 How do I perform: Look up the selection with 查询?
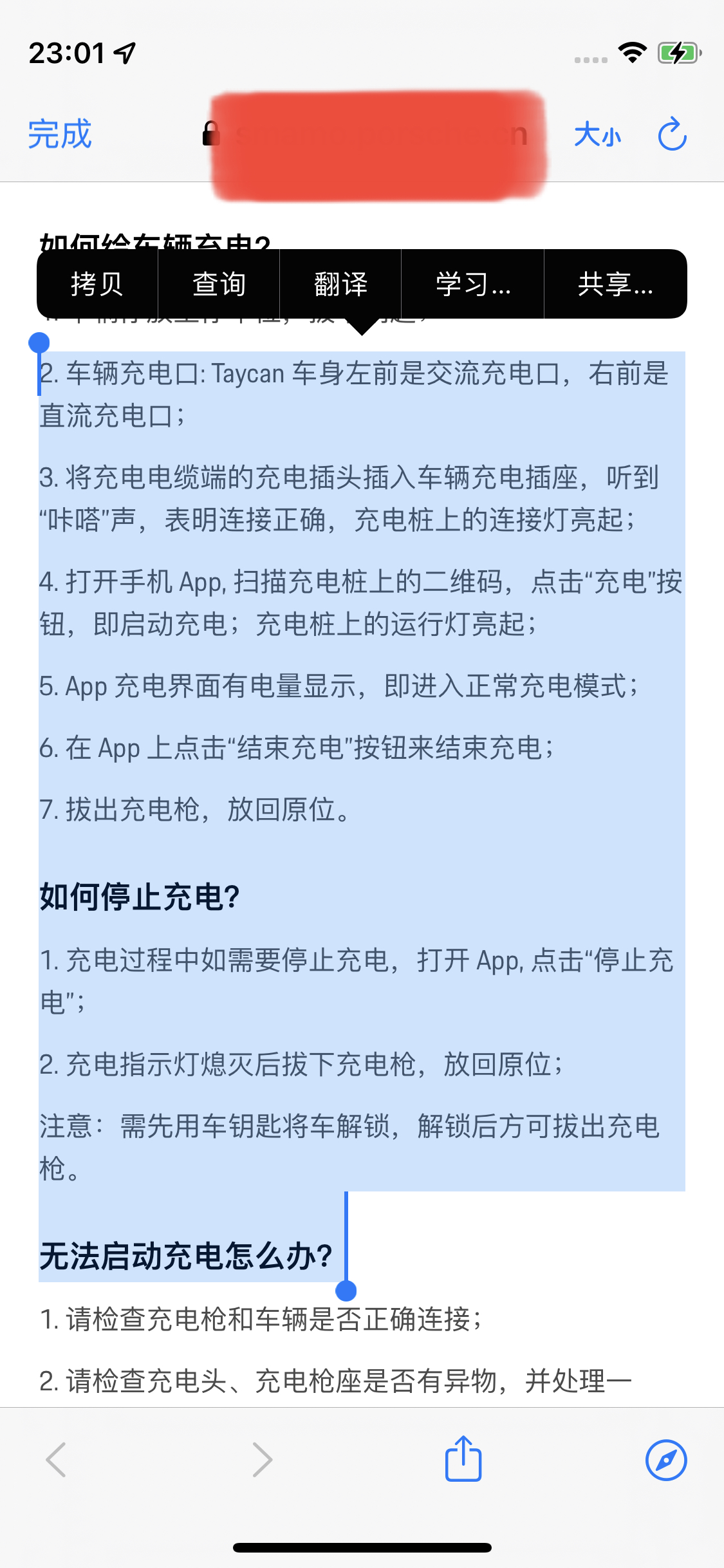219,284
